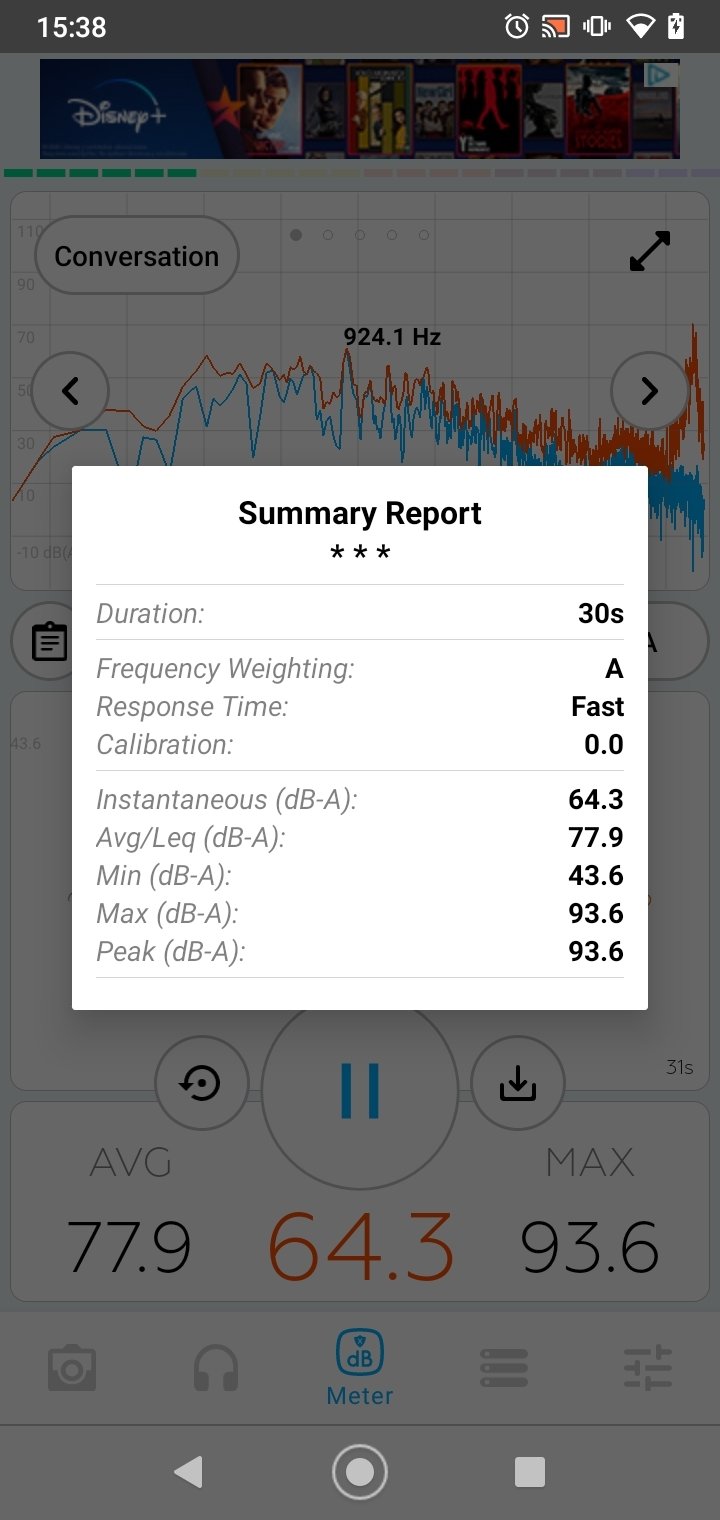Return to the home screen
Viewport: 720px width, 1520px height.
360,1472
